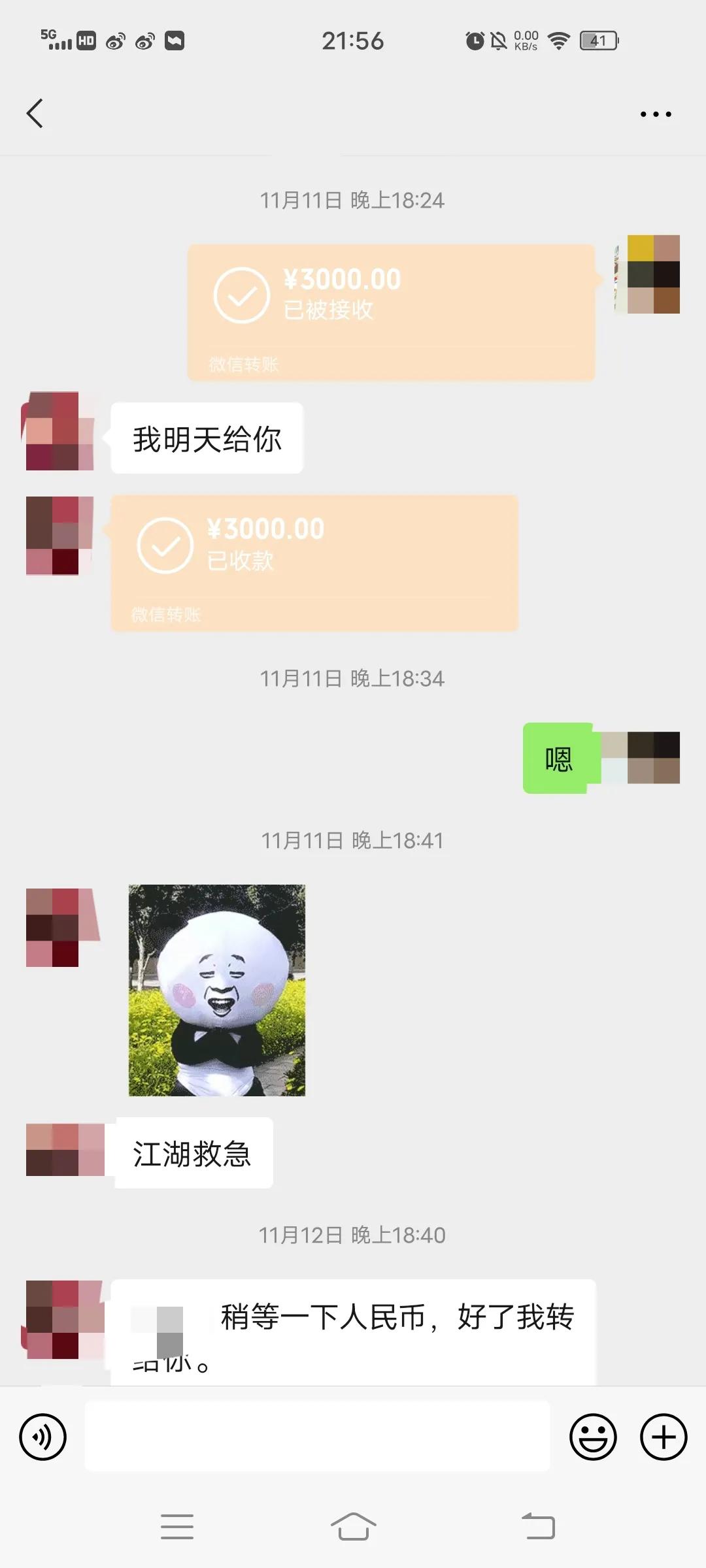This screenshot has width=706, height=1568.
Task: Toggle the mute notification bell in status bar
Action: click(x=497, y=41)
